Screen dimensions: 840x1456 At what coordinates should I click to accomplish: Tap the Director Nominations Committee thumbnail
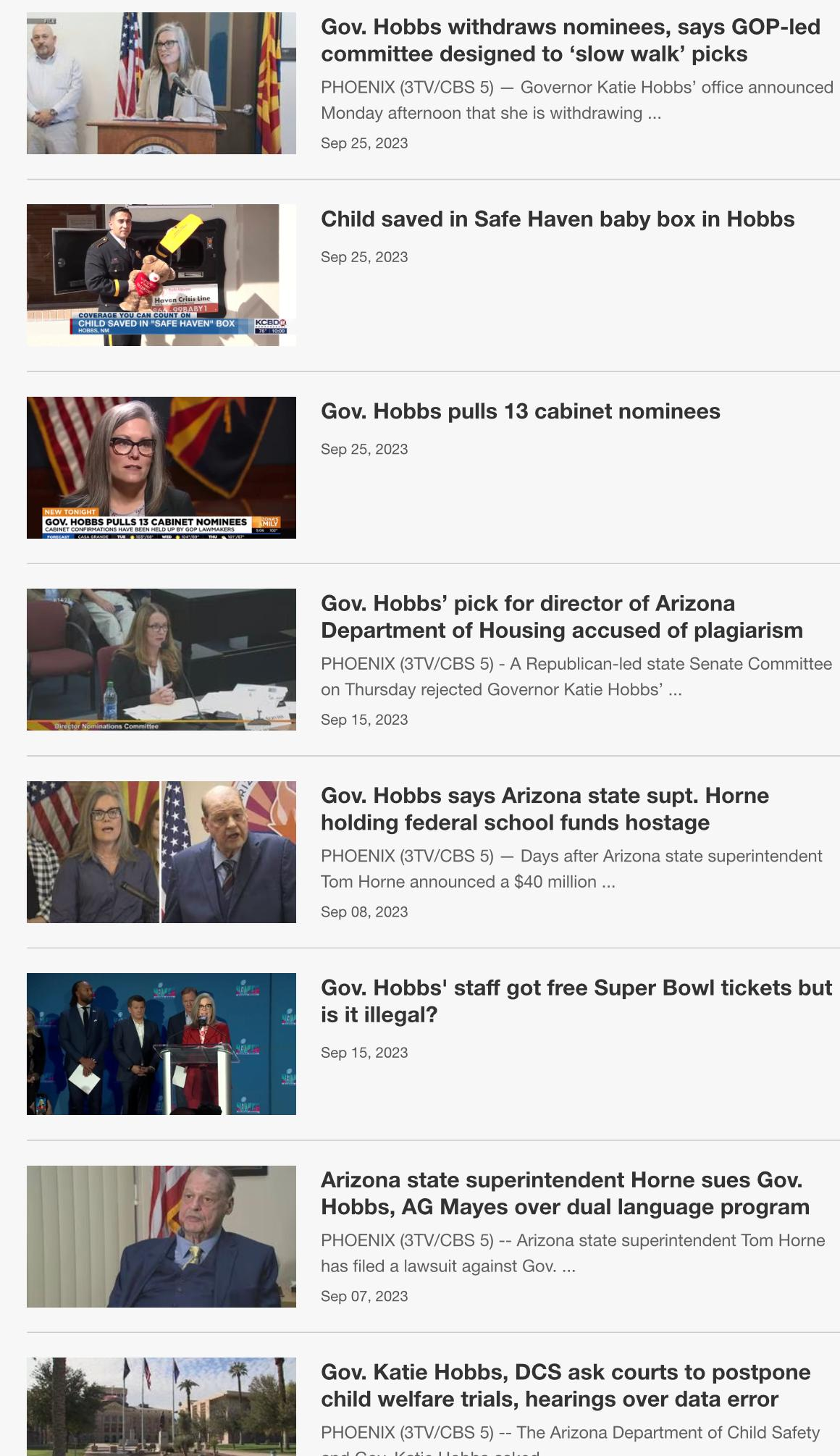tap(161, 660)
